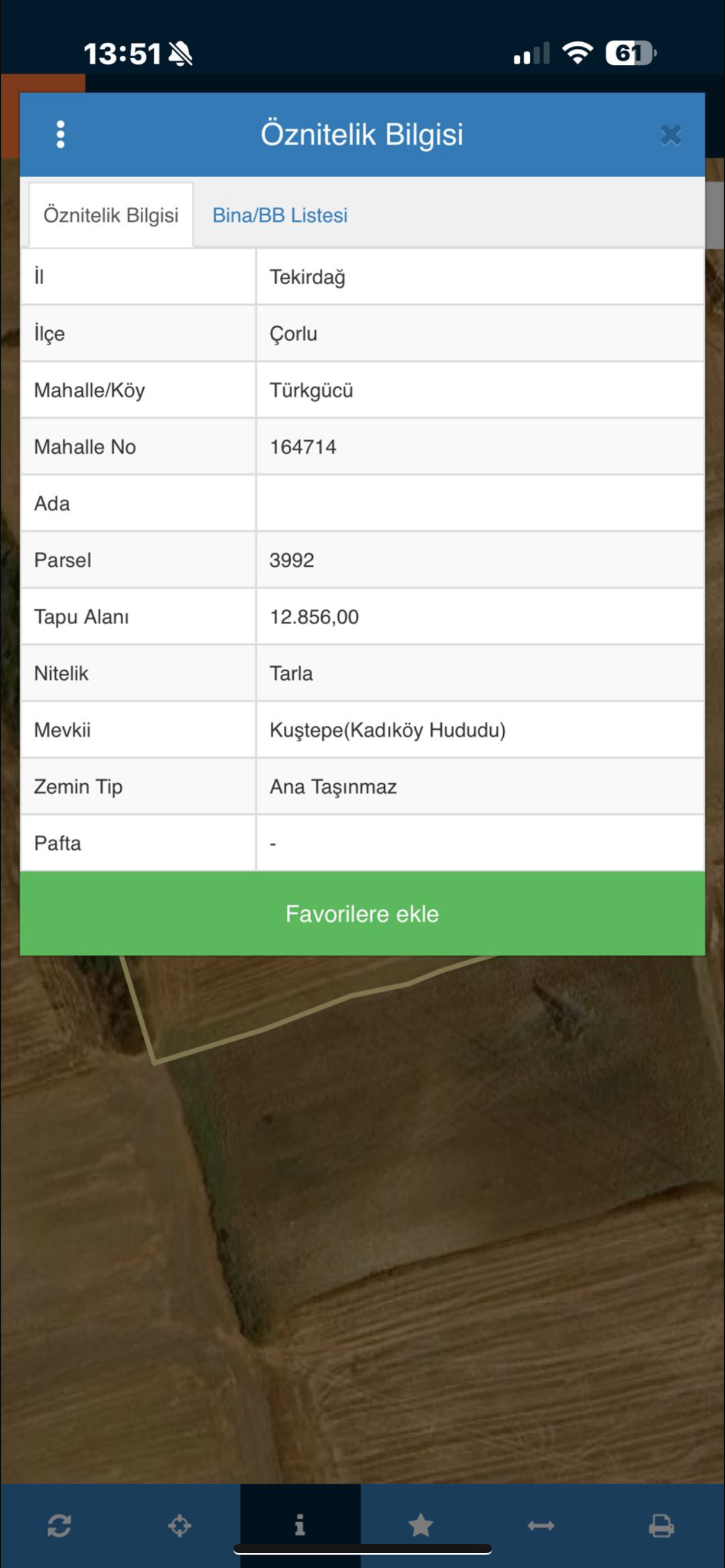This screenshot has width=725, height=1568.
Task: Open favorites star in bottom toolbar
Action: coord(420,1525)
